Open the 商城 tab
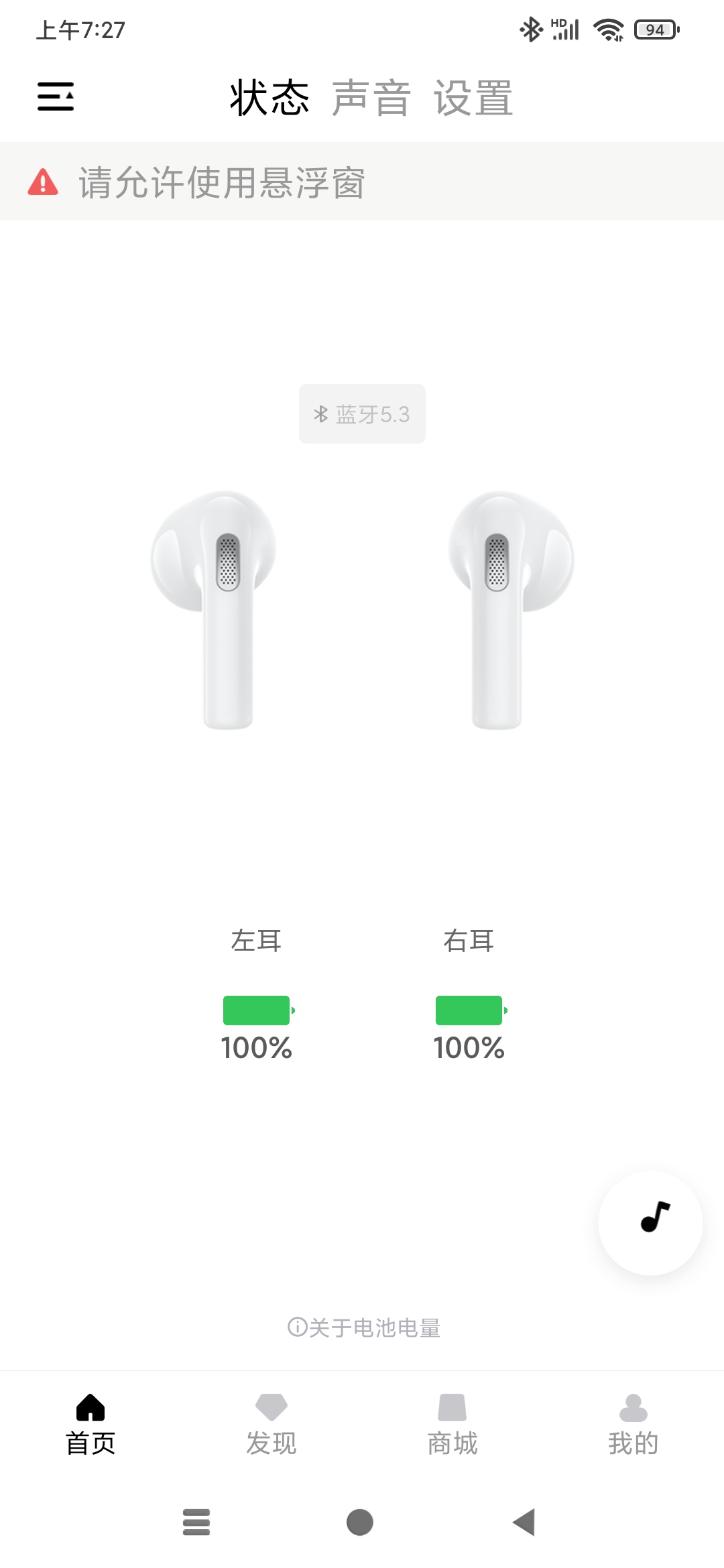 tap(452, 1424)
